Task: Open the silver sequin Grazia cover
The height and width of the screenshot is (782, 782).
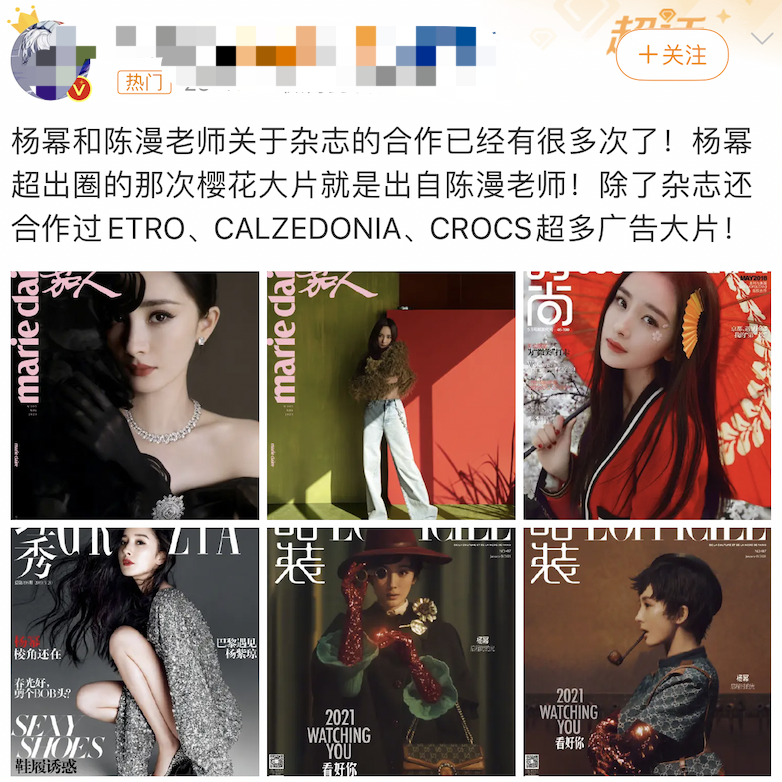Action: click(135, 650)
